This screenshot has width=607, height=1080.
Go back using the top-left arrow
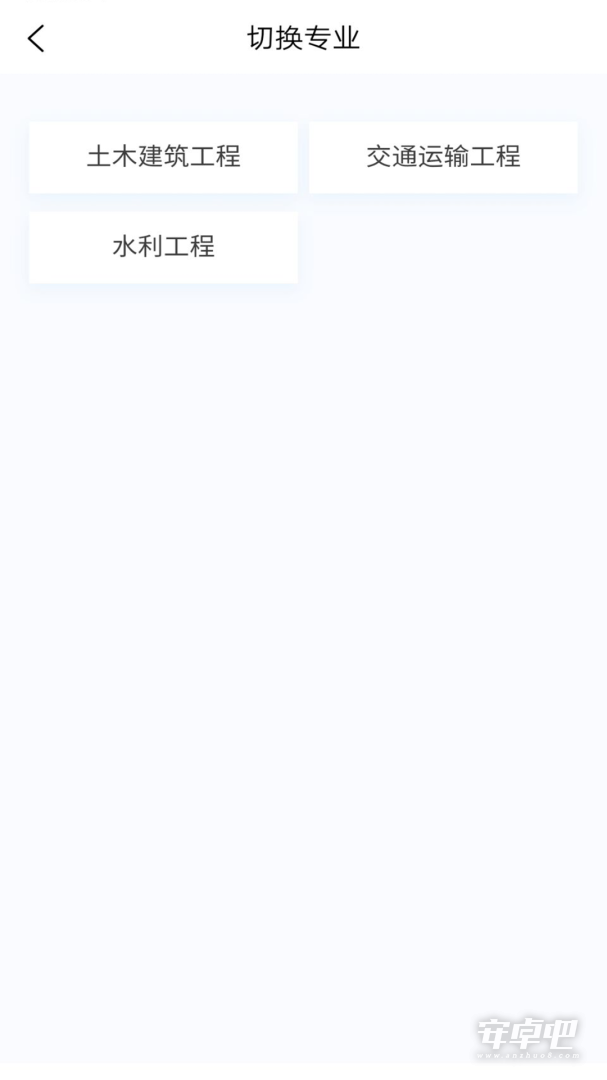point(36,38)
